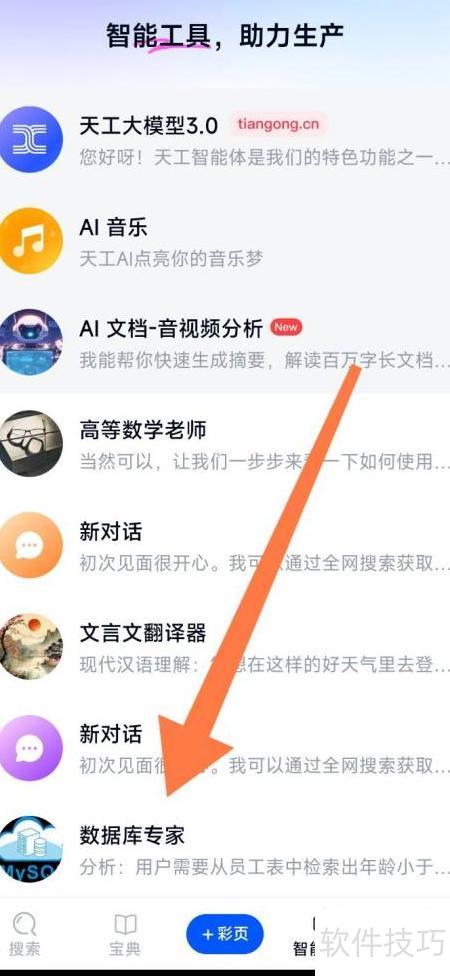The width and height of the screenshot is (450, 976).
Task: Open 新对话 with the purple icon
Action: (225, 748)
